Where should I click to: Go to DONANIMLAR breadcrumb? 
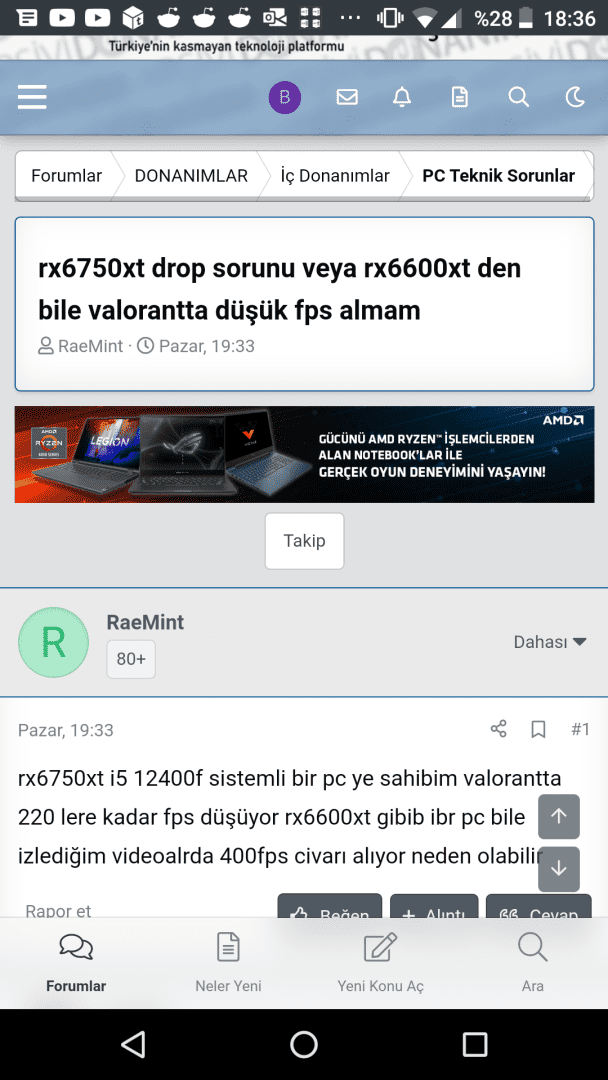pos(191,176)
